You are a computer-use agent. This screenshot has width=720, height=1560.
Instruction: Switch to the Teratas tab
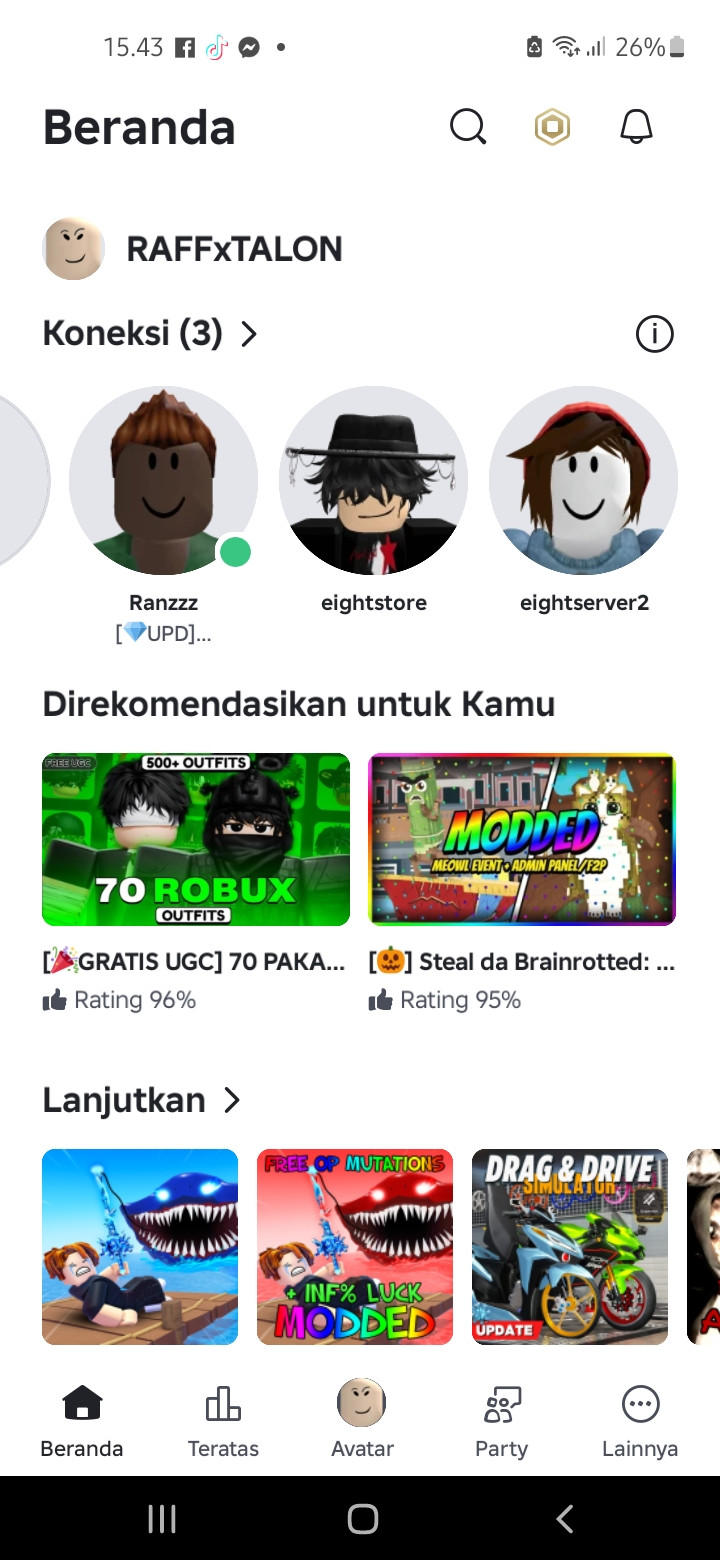[x=223, y=1420]
